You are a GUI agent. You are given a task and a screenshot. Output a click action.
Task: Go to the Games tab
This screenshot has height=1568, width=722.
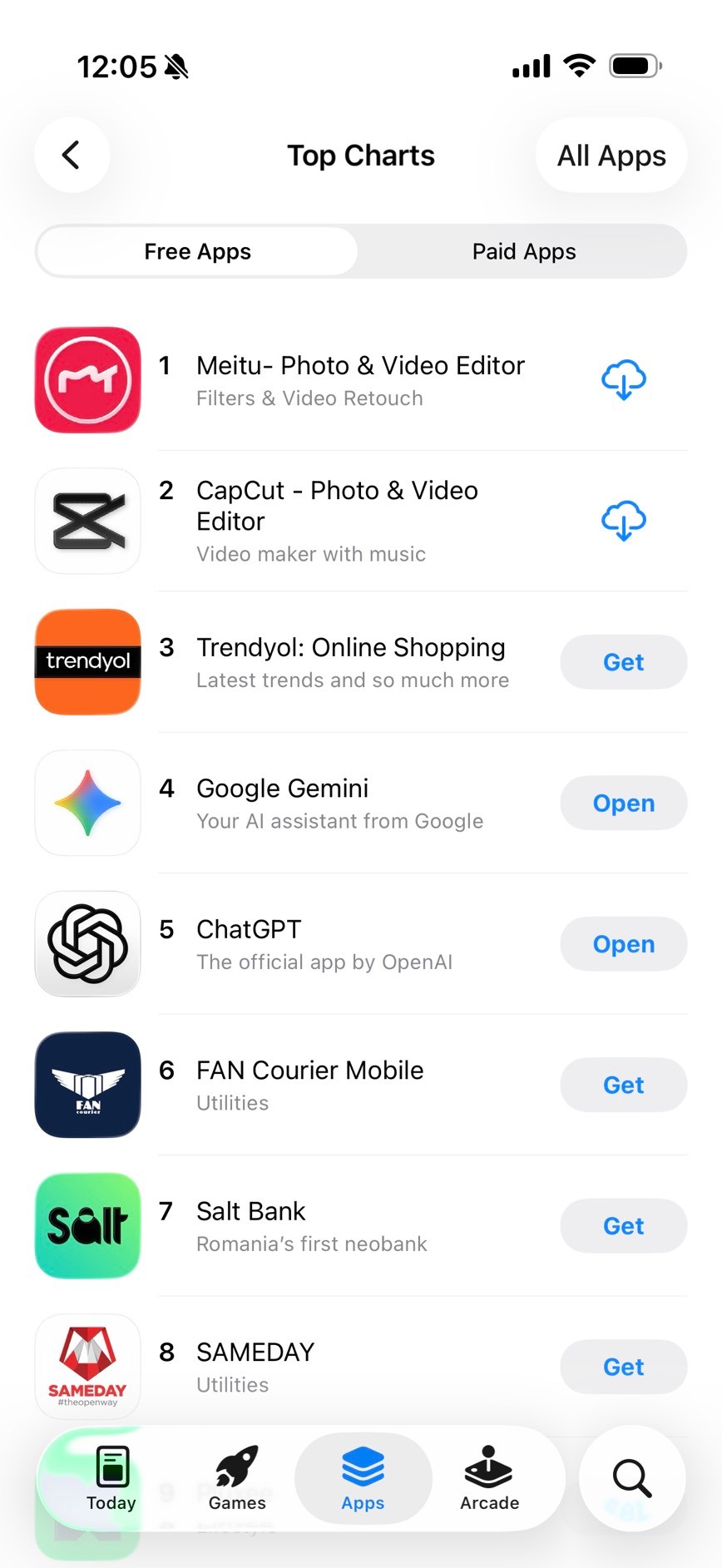[237, 1478]
